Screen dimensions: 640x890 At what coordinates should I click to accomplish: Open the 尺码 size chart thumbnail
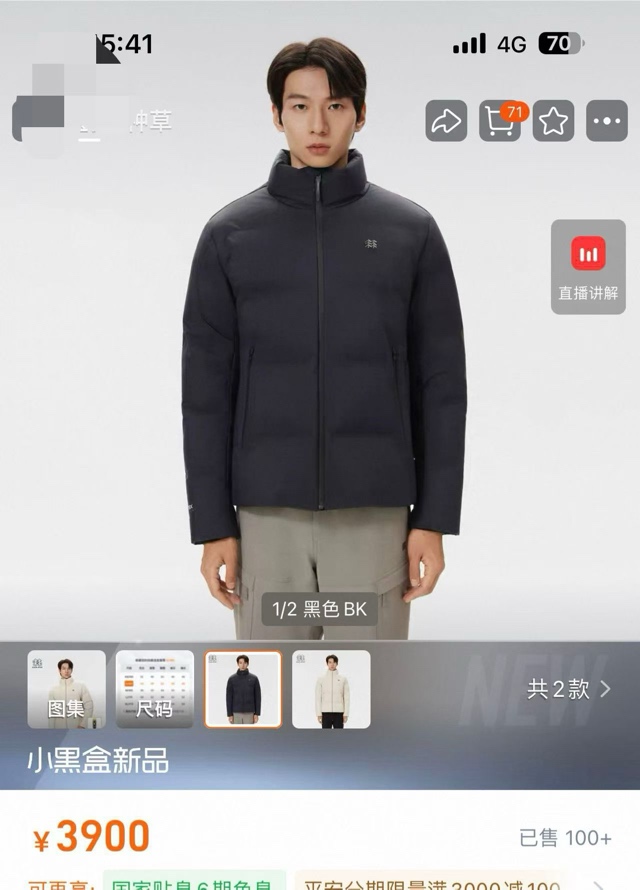(x=155, y=689)
